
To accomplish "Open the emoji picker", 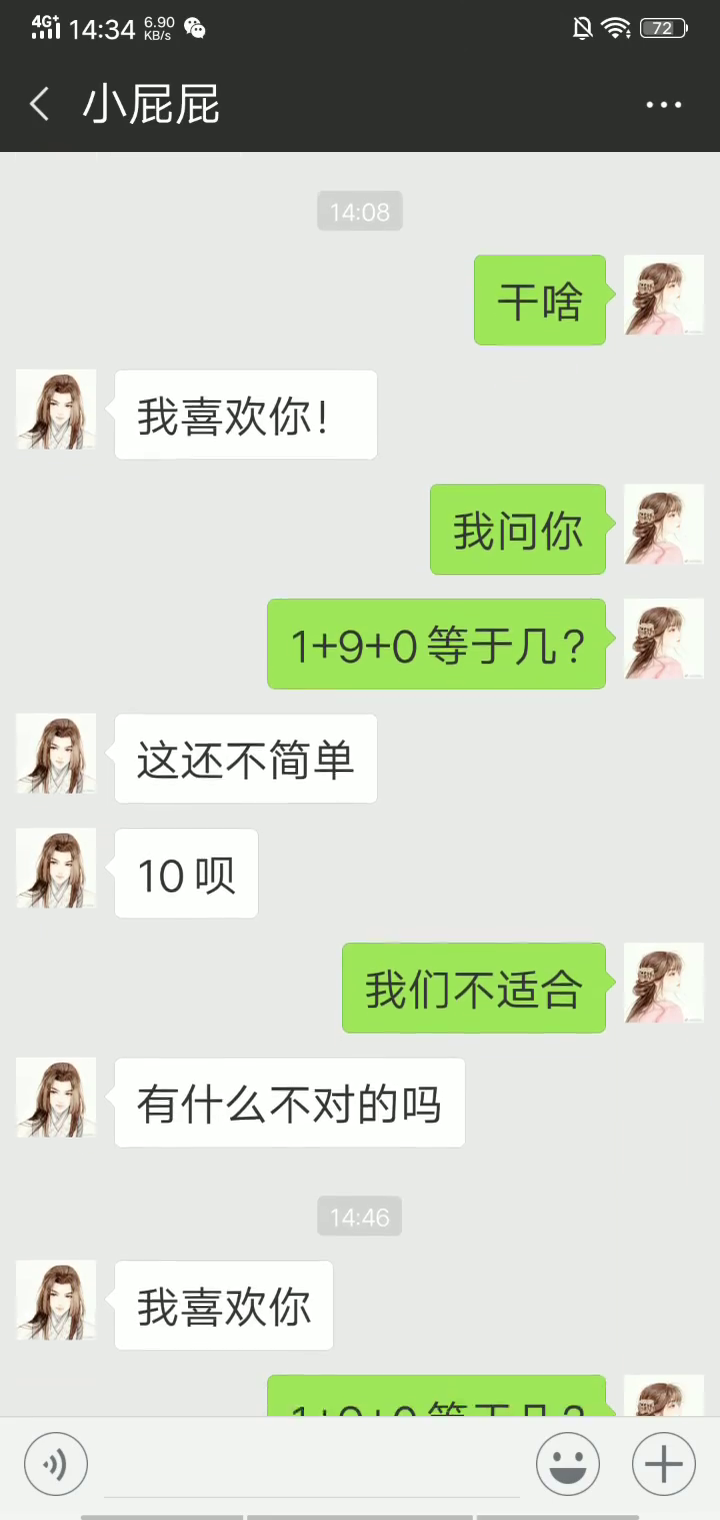I will 567,1463.
